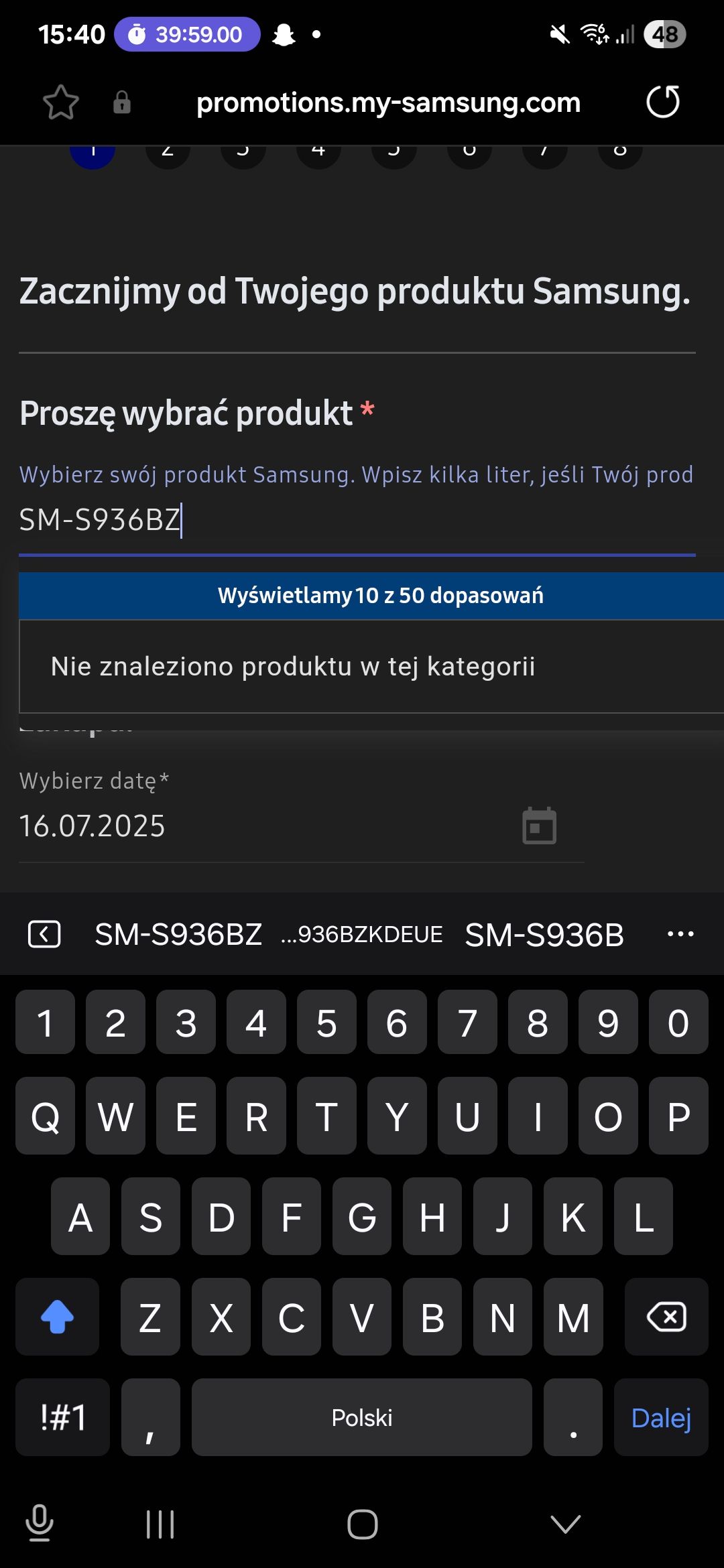Bookmark the page with the star icon

[x=60, y=102]
